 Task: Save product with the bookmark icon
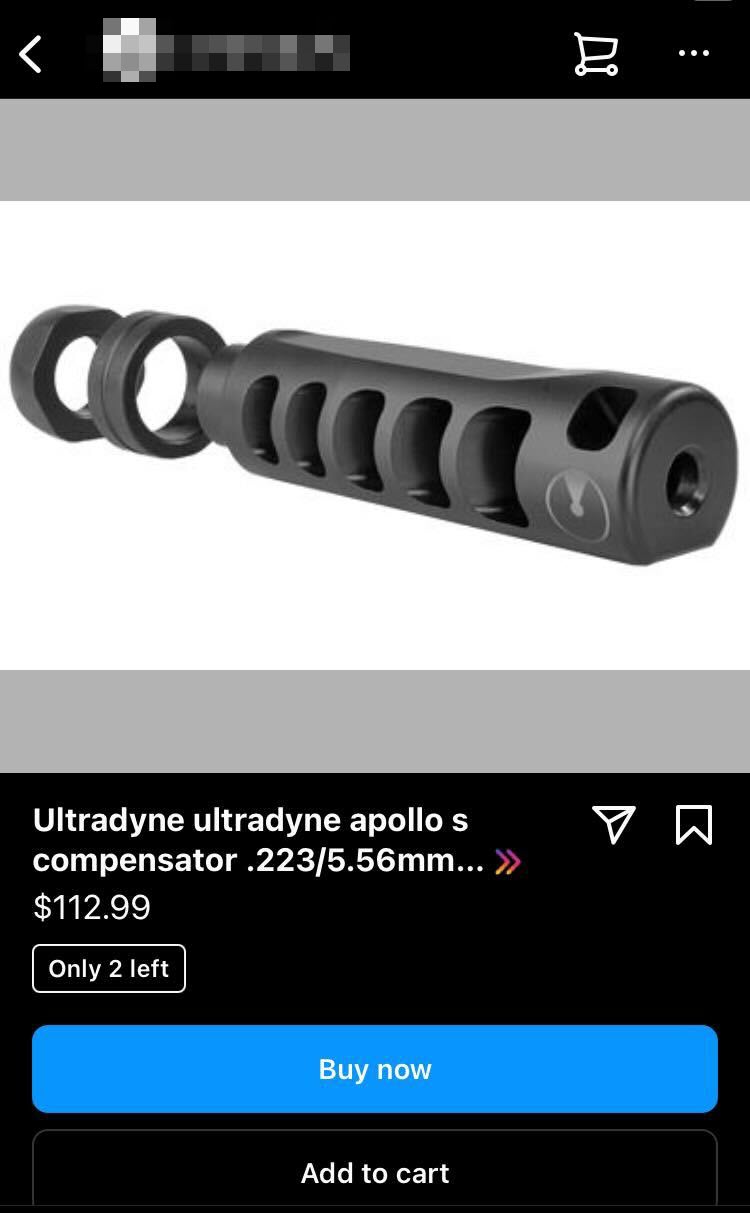click(693, 825)
